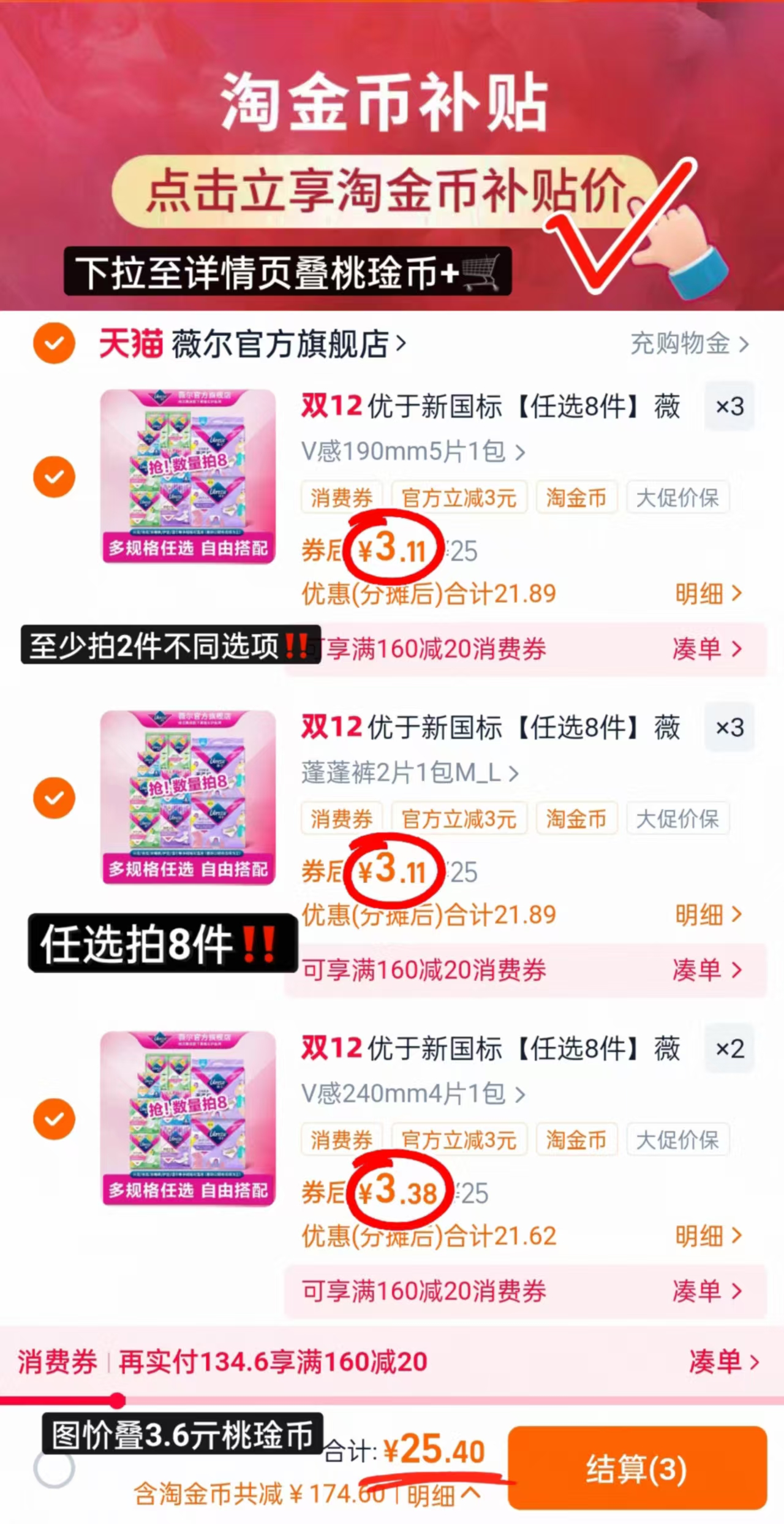The image size is (784, 1524).
Task: Deselect the first product checkbox
Action: (54, 476)
